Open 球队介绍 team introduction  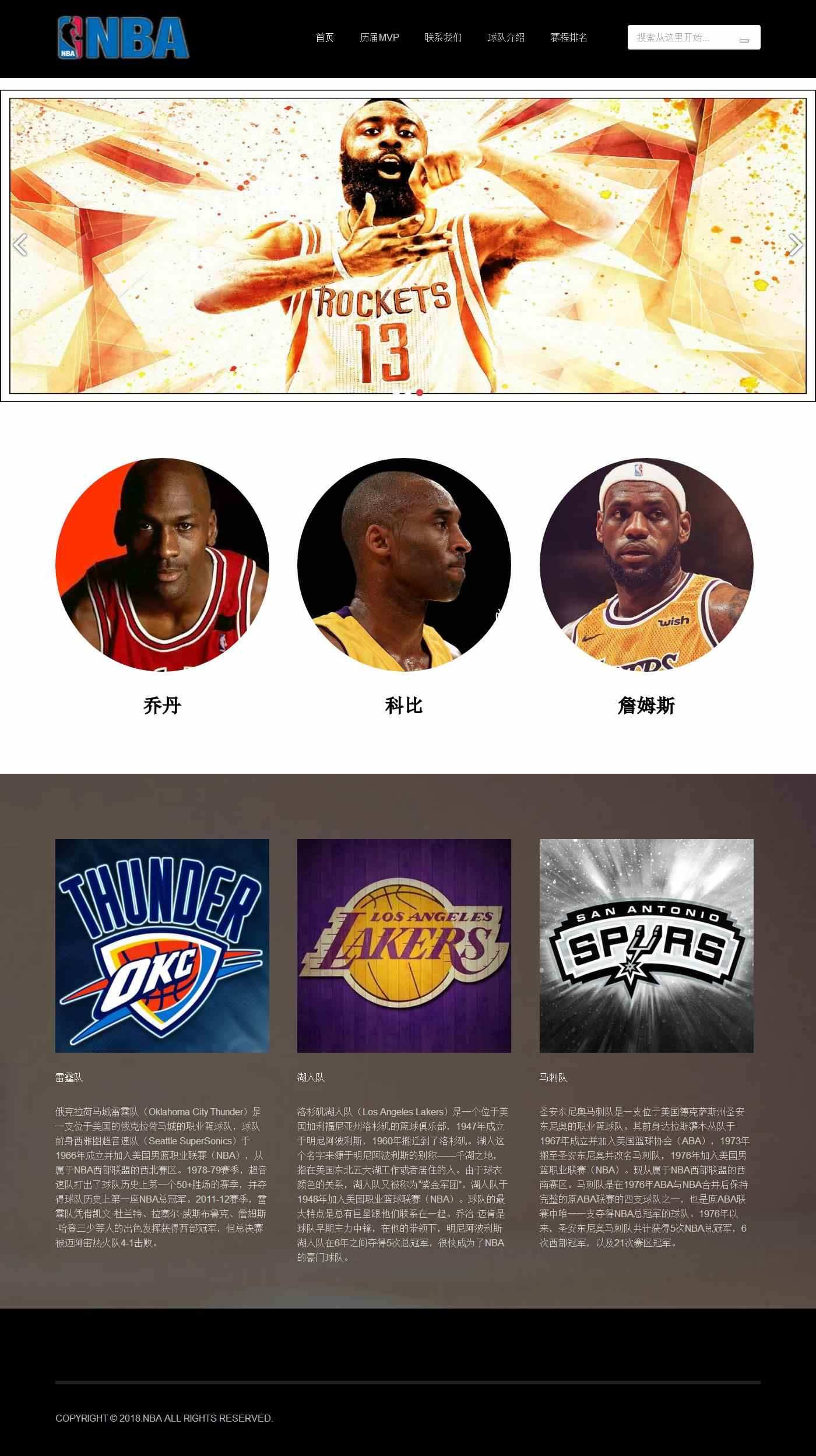(506, 37)
